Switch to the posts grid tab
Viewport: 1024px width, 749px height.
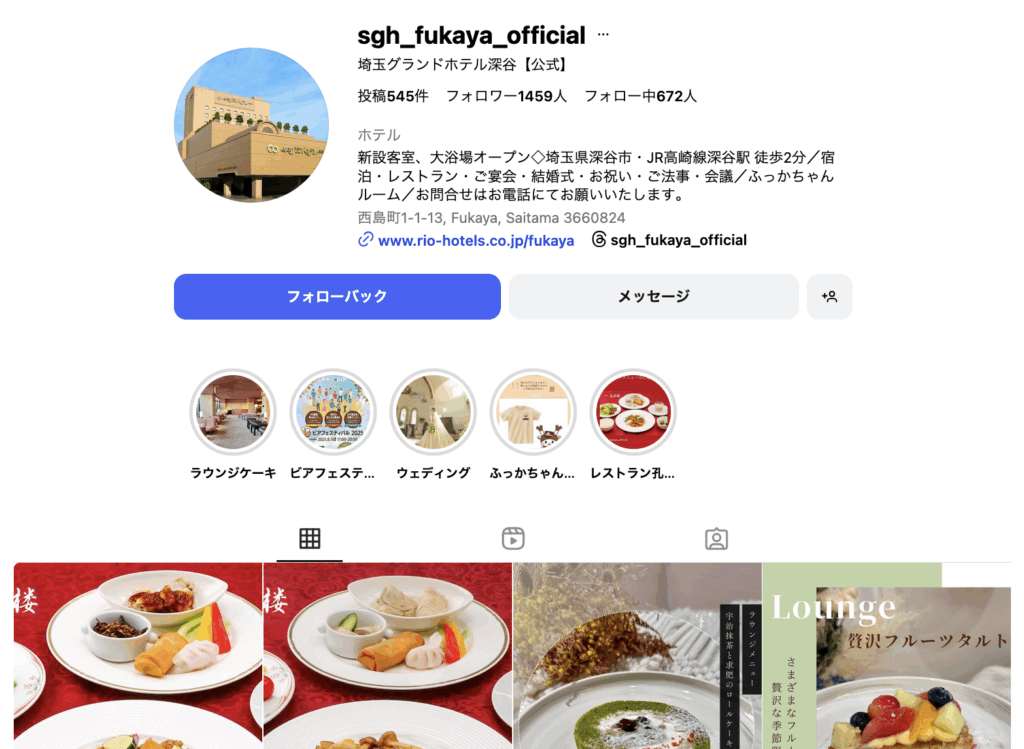point(310,539)
